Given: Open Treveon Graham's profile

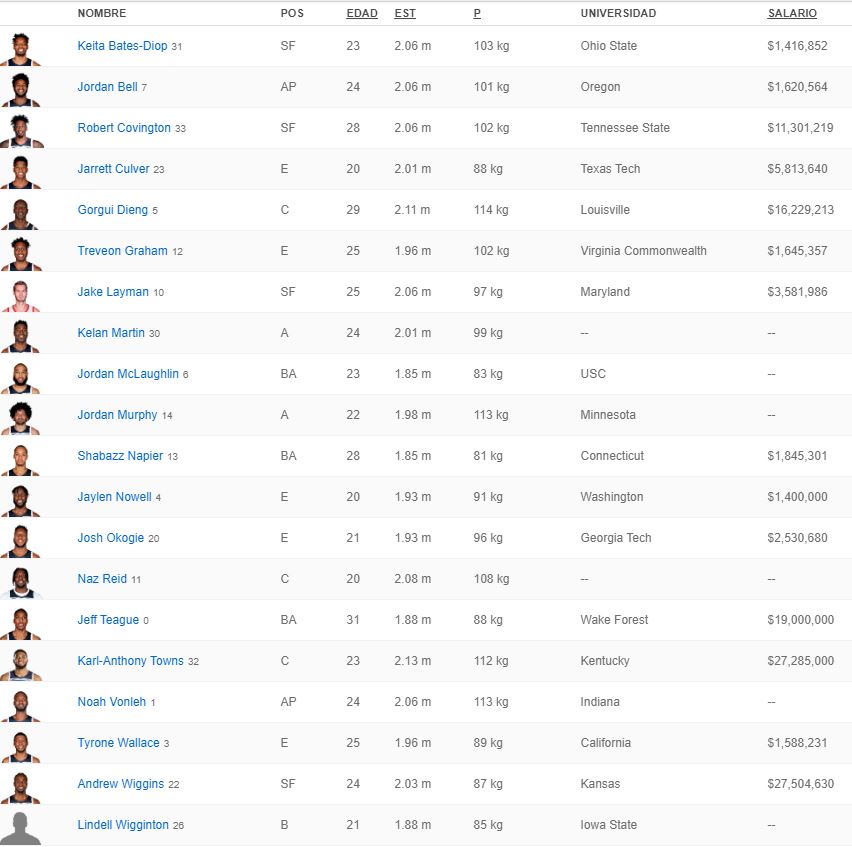Looking at the screenshot, I should [x=122, y=251].
